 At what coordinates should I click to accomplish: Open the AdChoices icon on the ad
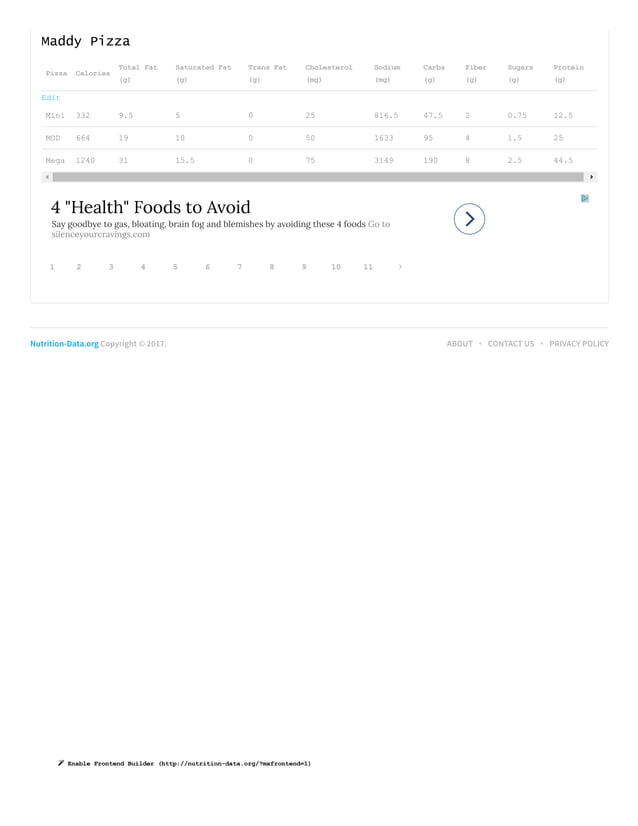click(585, 199)
